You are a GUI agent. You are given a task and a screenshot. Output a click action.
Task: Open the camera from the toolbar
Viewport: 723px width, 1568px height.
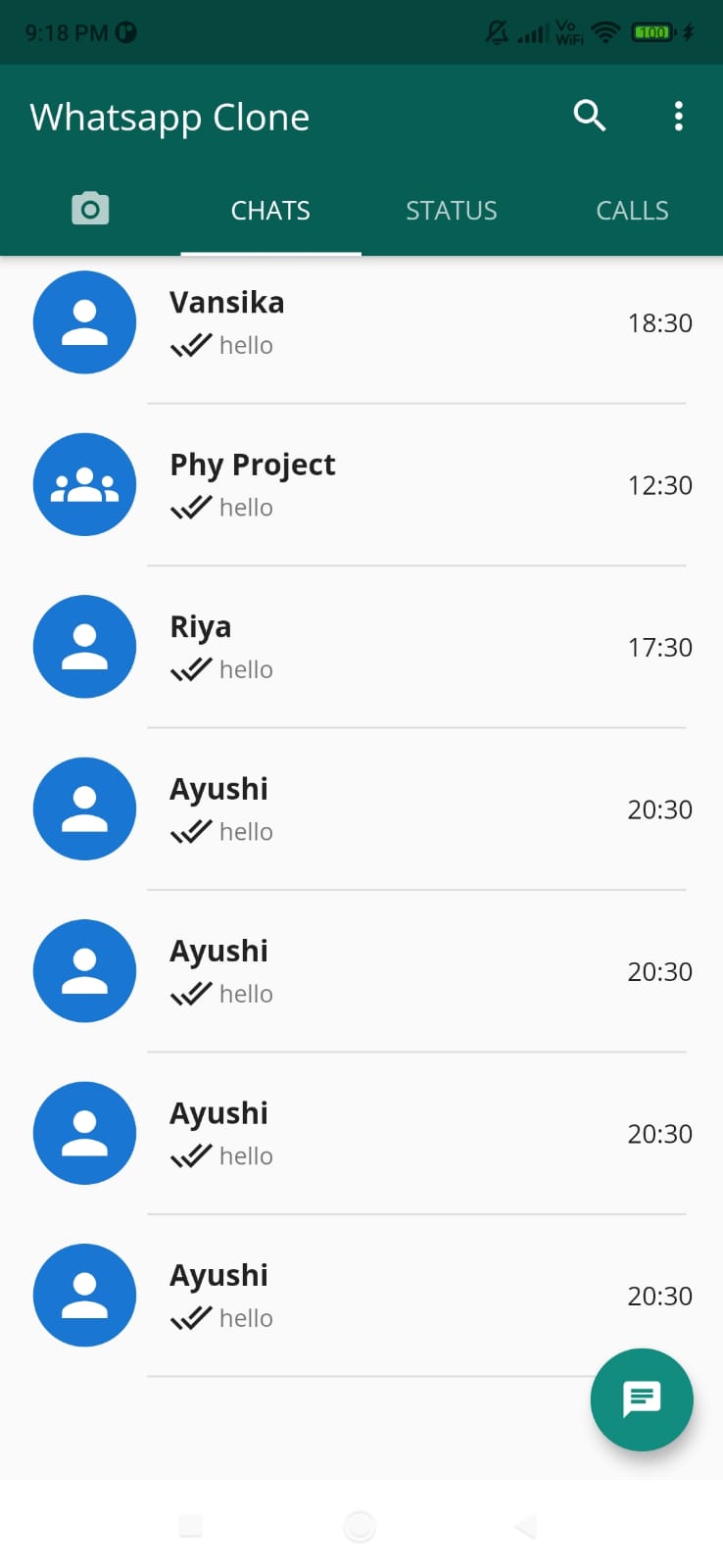tap(89, 209)
